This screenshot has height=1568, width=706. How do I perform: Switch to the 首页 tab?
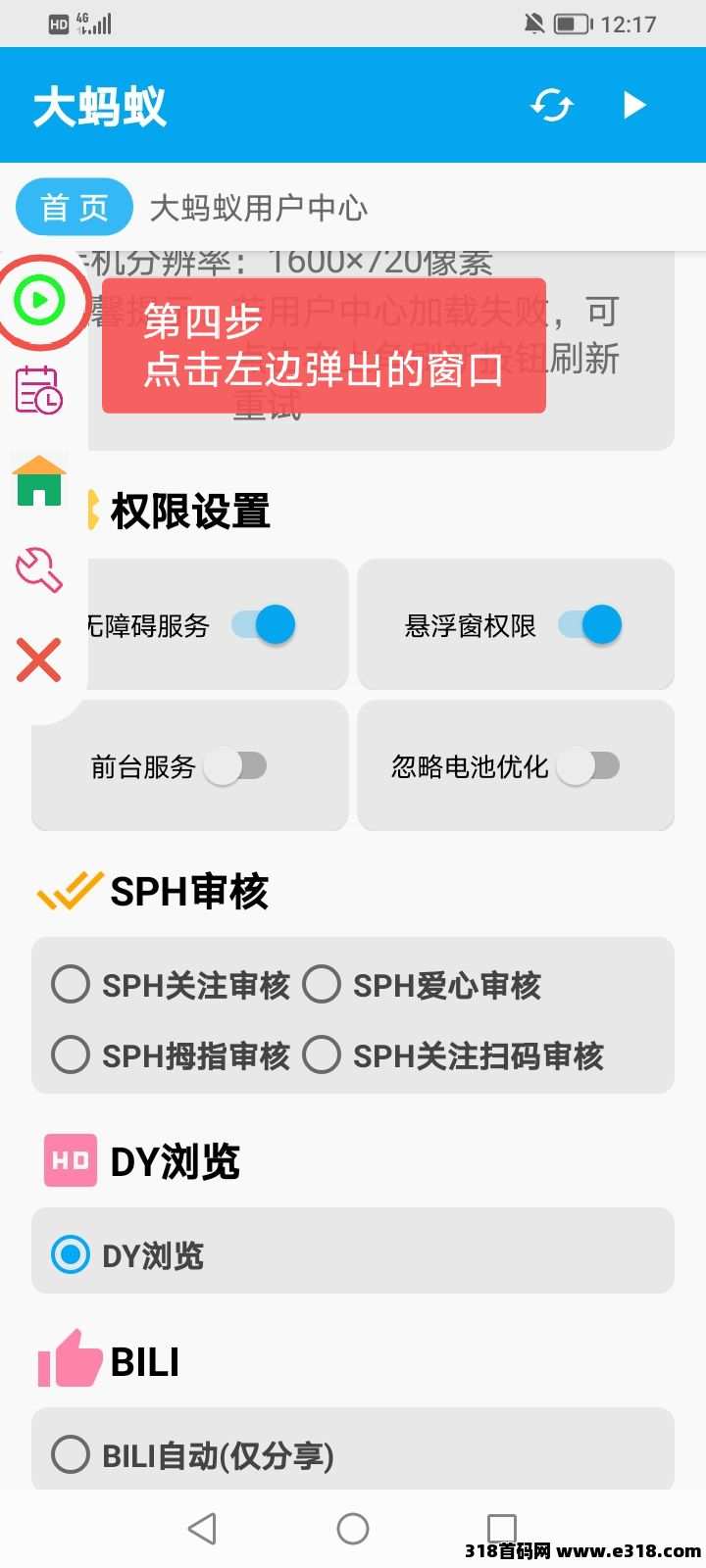click(75, 207)
